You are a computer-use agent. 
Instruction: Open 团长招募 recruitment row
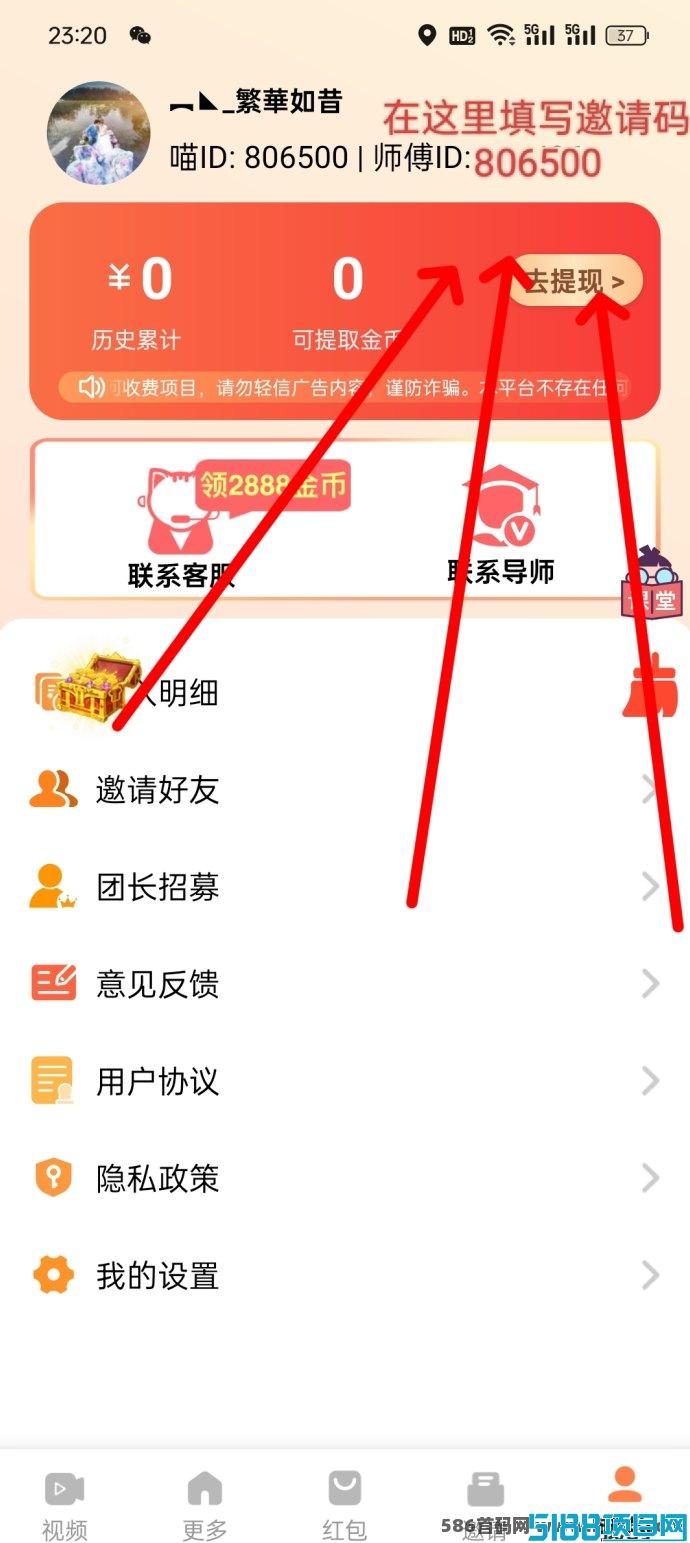click(345, 887)
